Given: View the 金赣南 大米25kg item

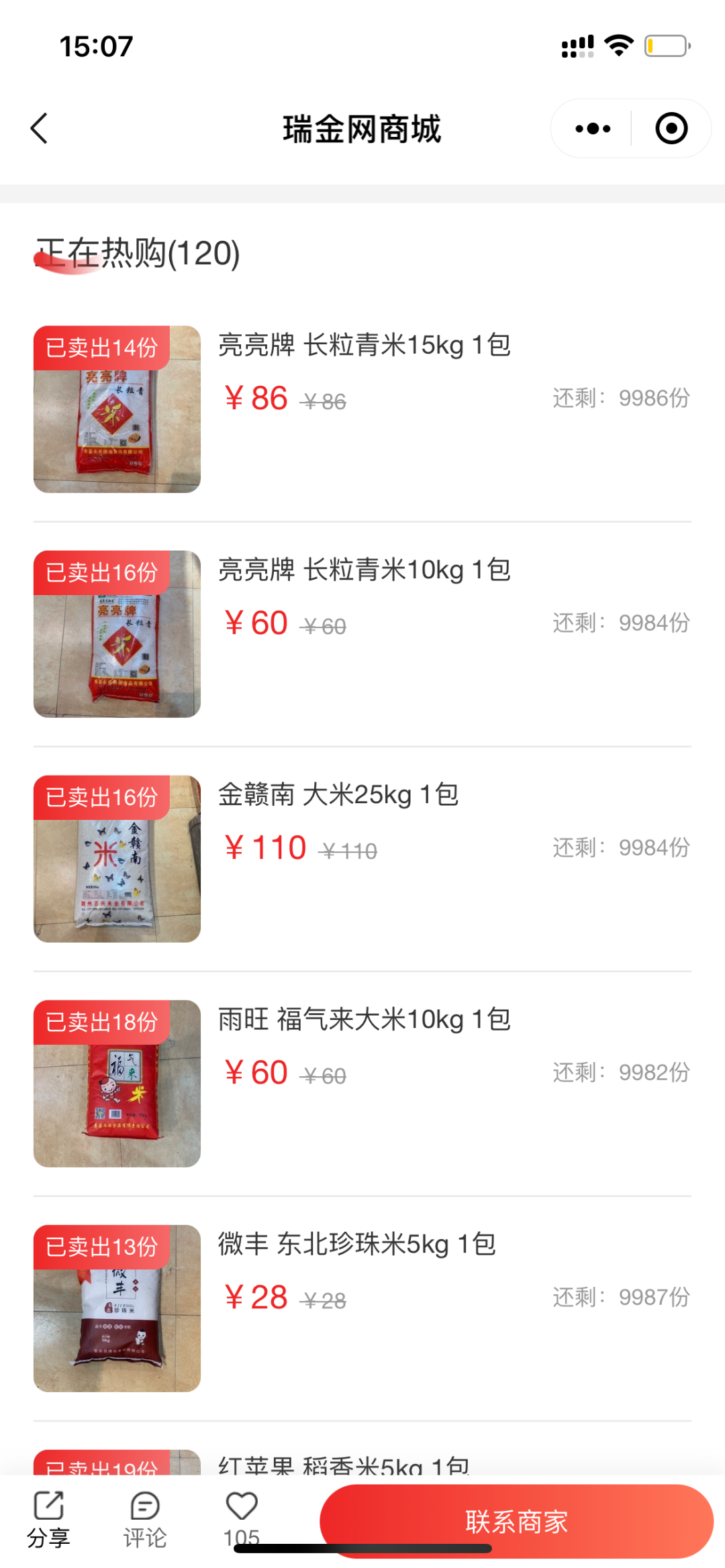Looking at the screenshot, I should [362, 859].
